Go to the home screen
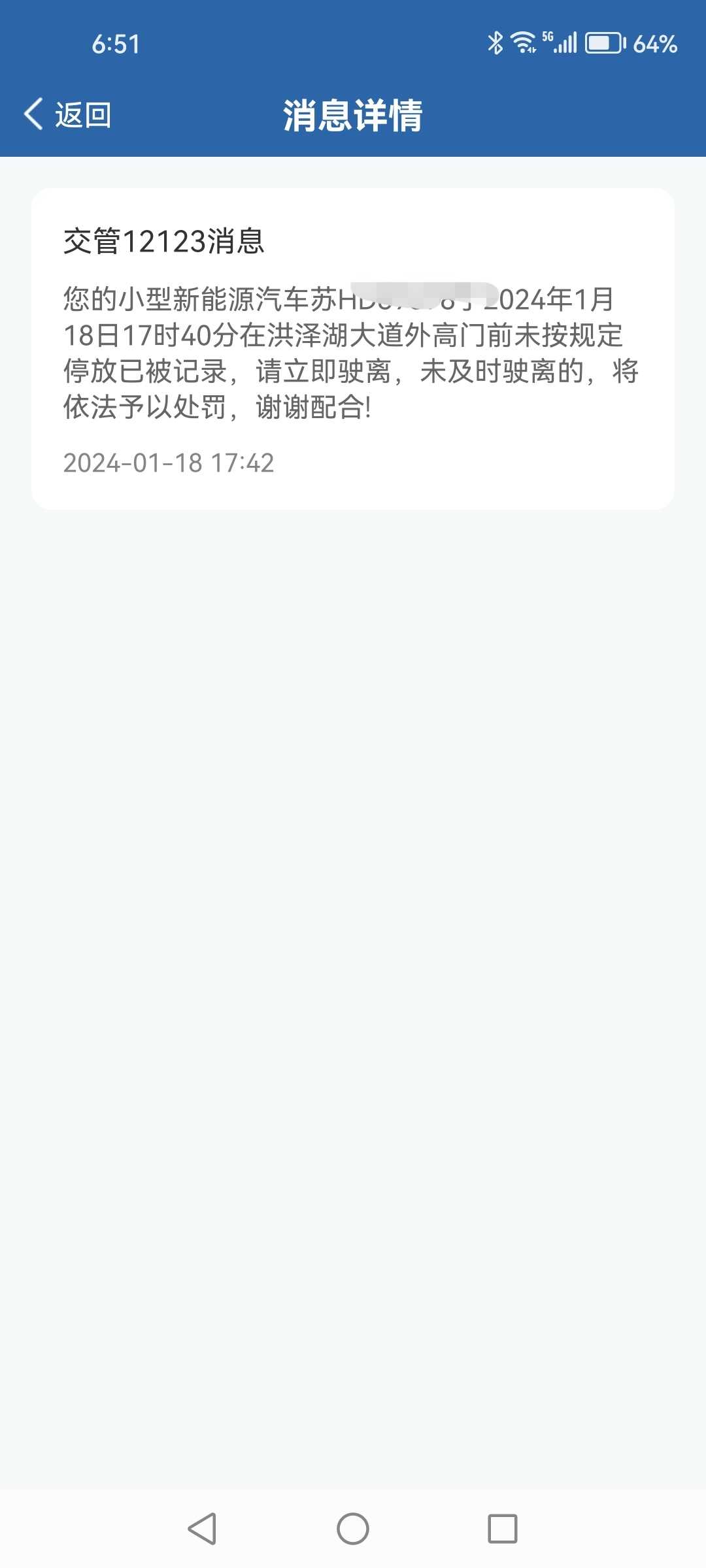706x1568 pixels. tap(353, 1528)
